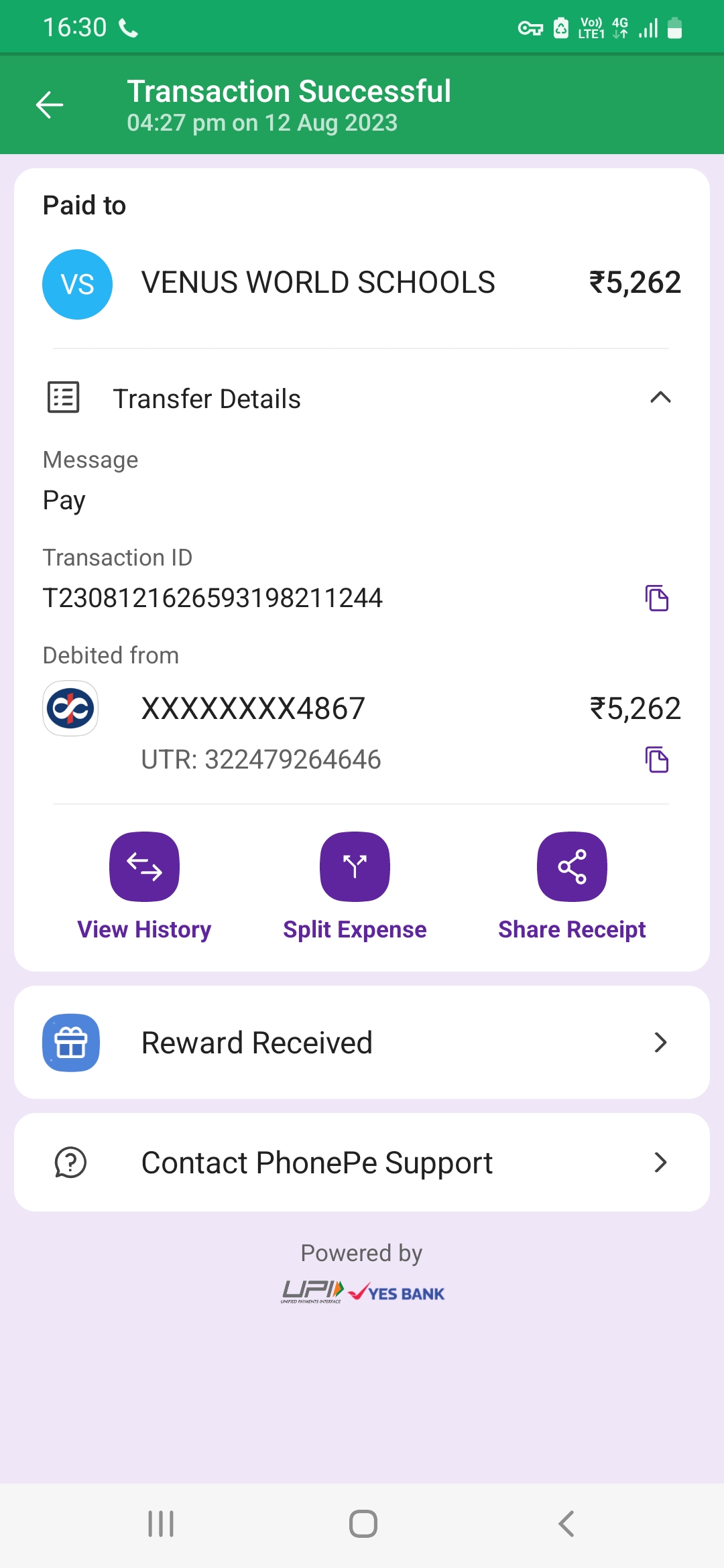Contact PhonePe Support
The image size is (724, 1568).
(362, 1163)
